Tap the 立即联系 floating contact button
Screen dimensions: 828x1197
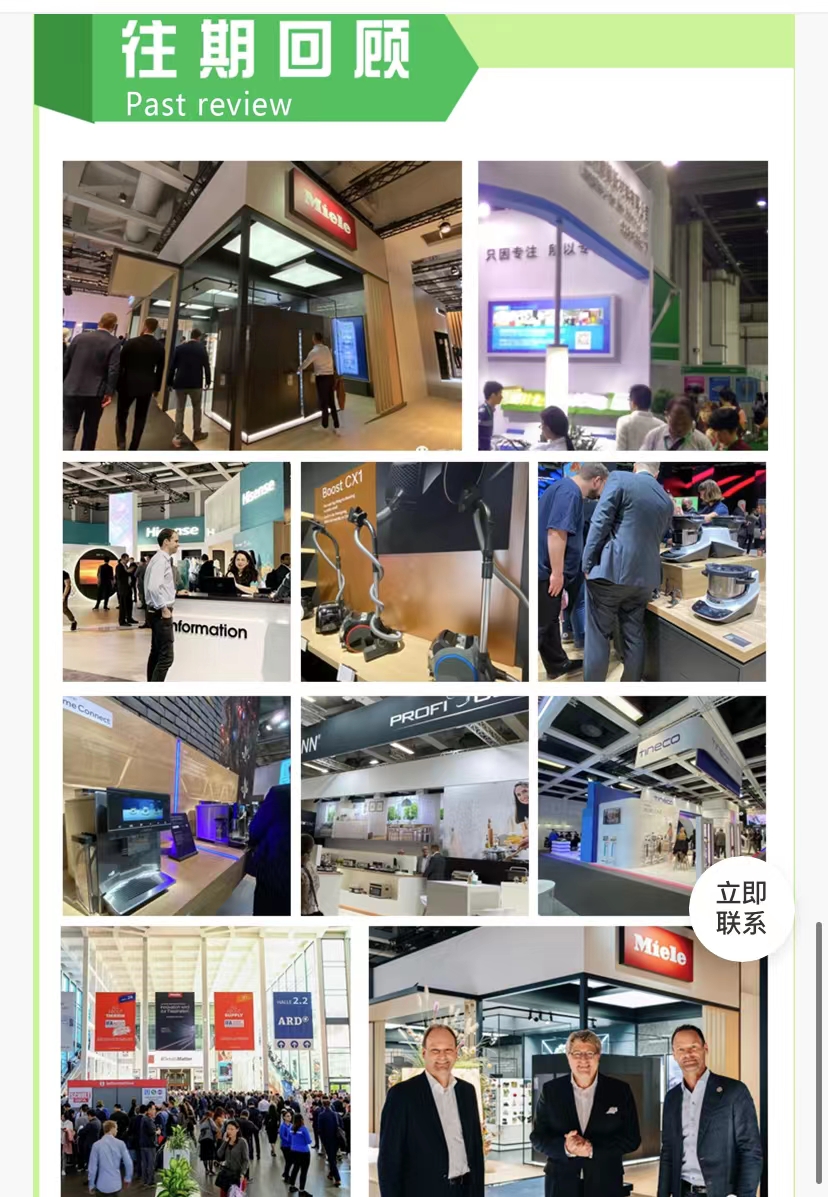[x=741, y=908]
